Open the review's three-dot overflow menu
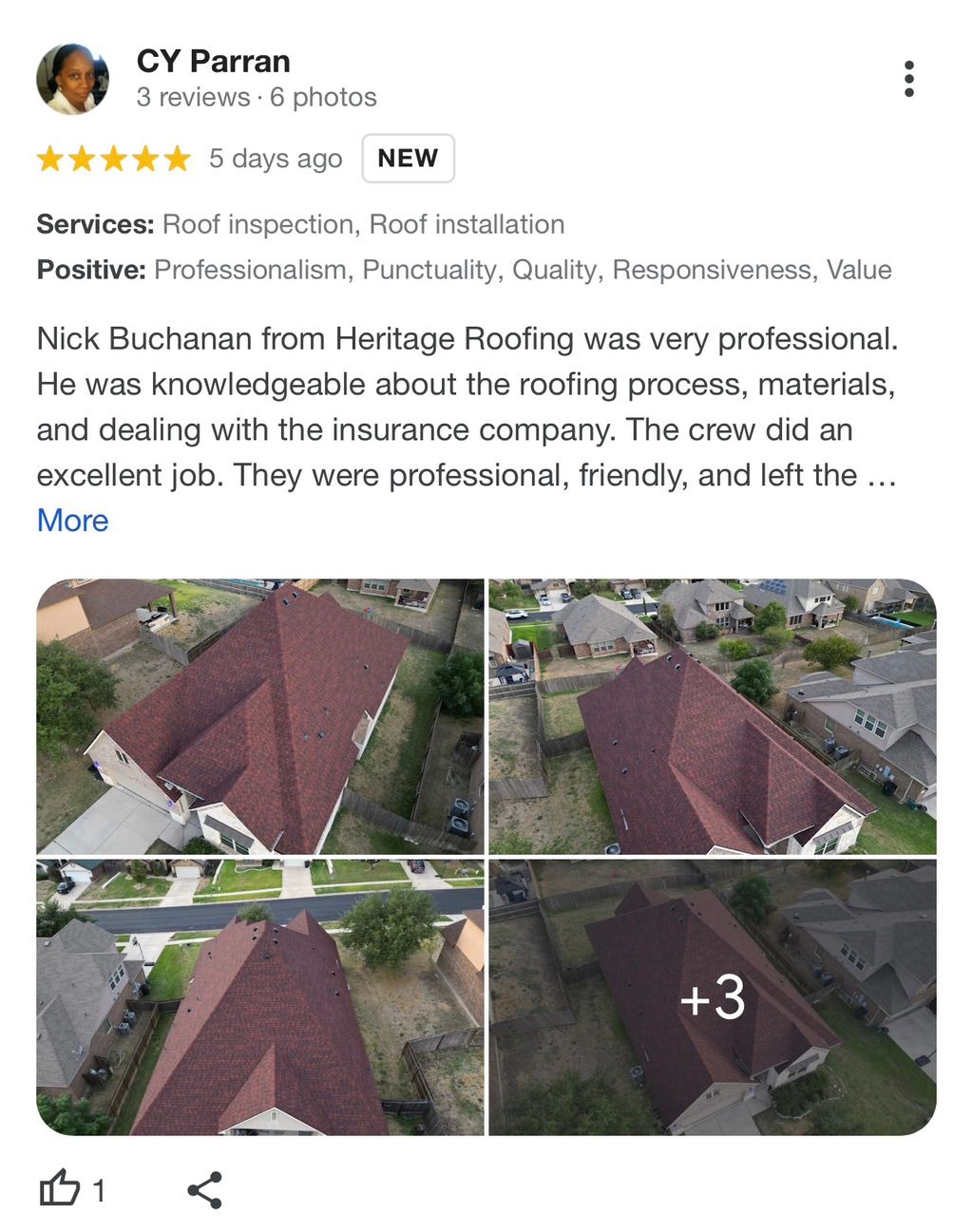Viewport: 973px width, 1232px height. point(908,79)
